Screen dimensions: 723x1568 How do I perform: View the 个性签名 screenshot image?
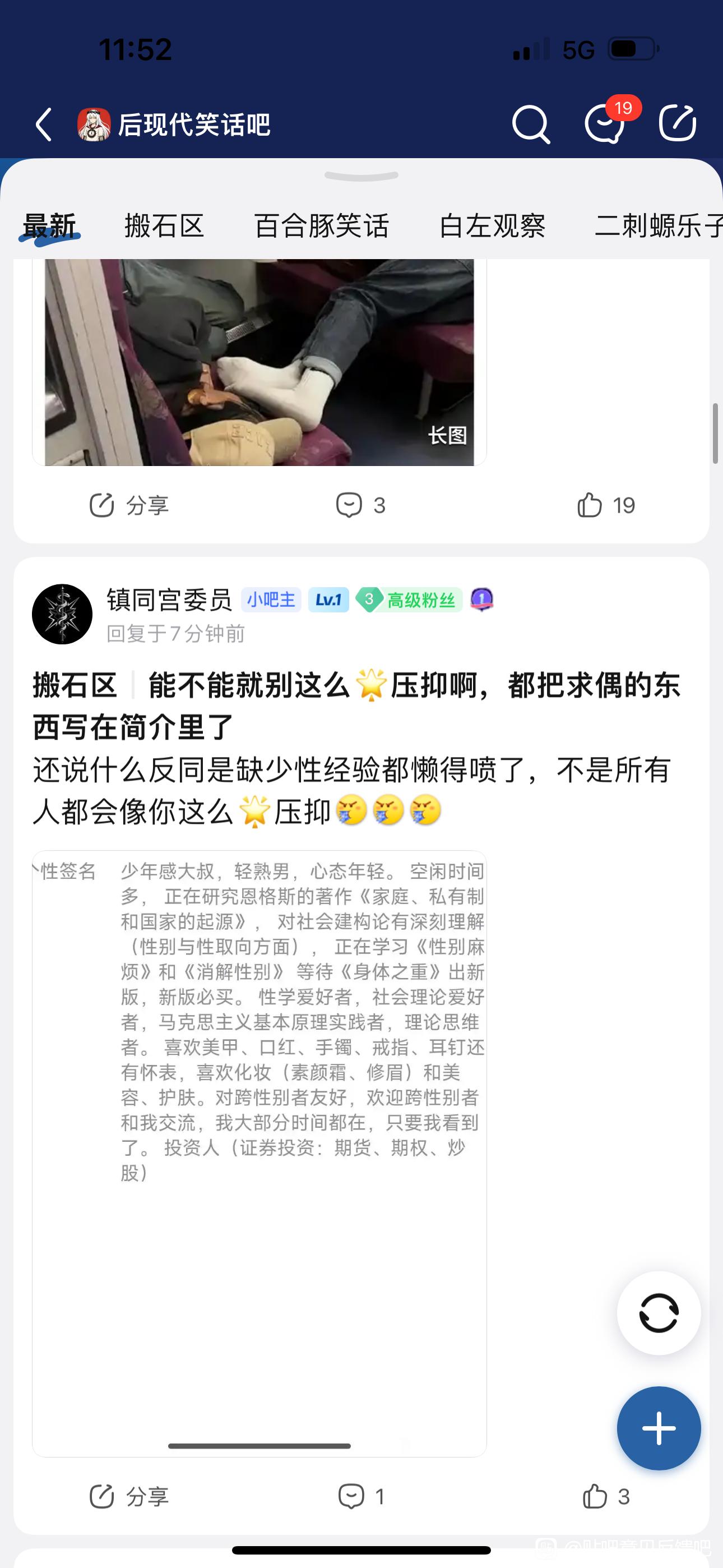259,1153
